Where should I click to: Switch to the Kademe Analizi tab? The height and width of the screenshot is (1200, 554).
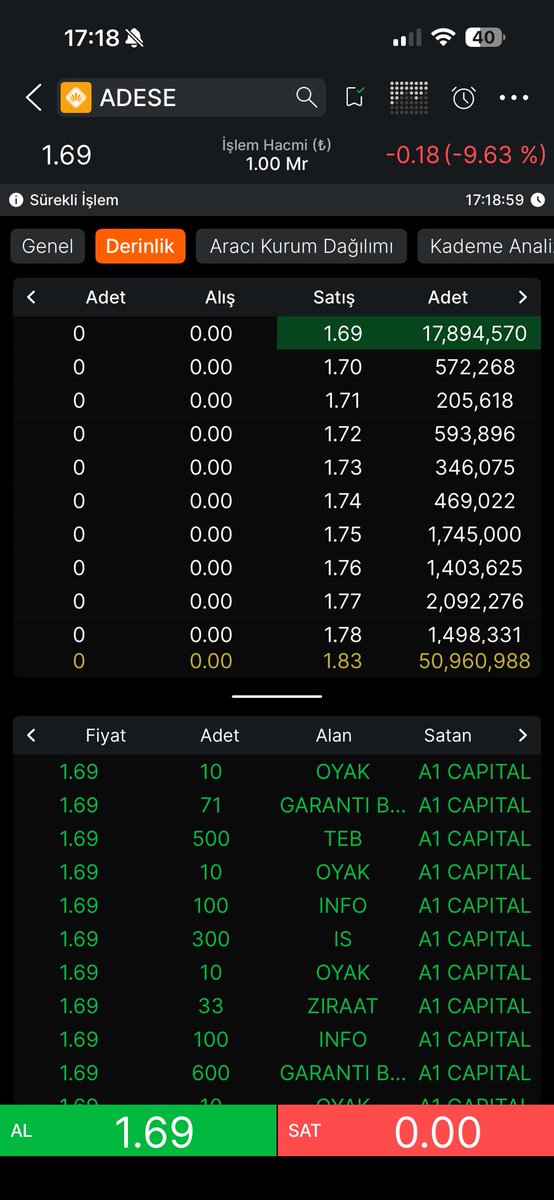pos(485,246)
